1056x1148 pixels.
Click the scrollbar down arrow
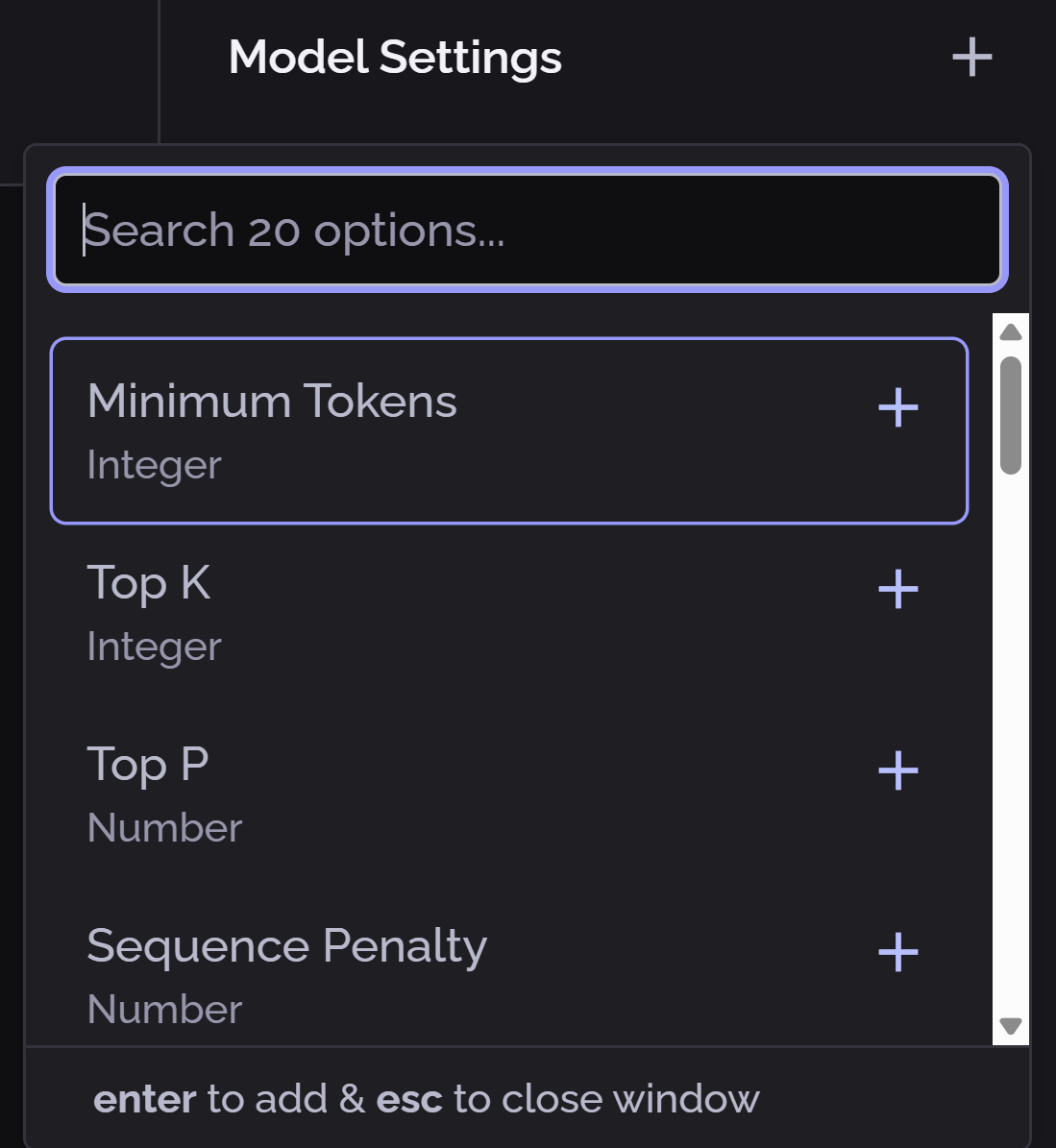[x=1010, y=1026]
